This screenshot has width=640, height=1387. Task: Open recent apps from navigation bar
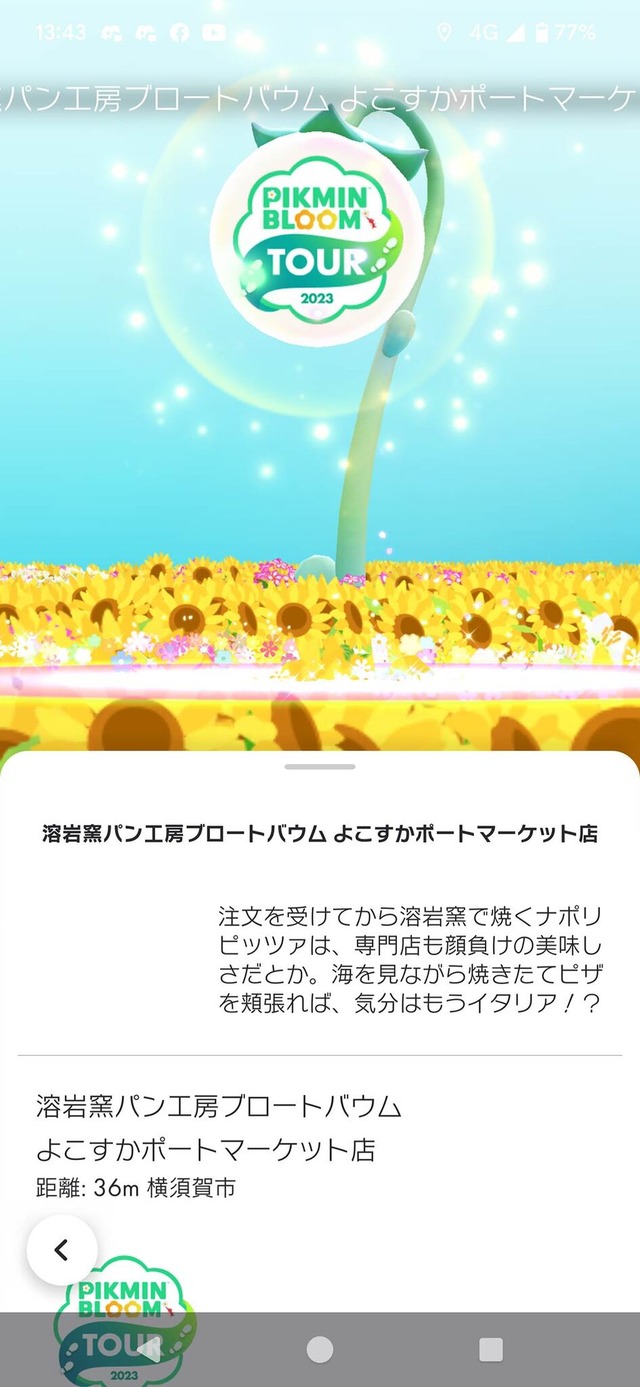click(x=491, y=1349)
